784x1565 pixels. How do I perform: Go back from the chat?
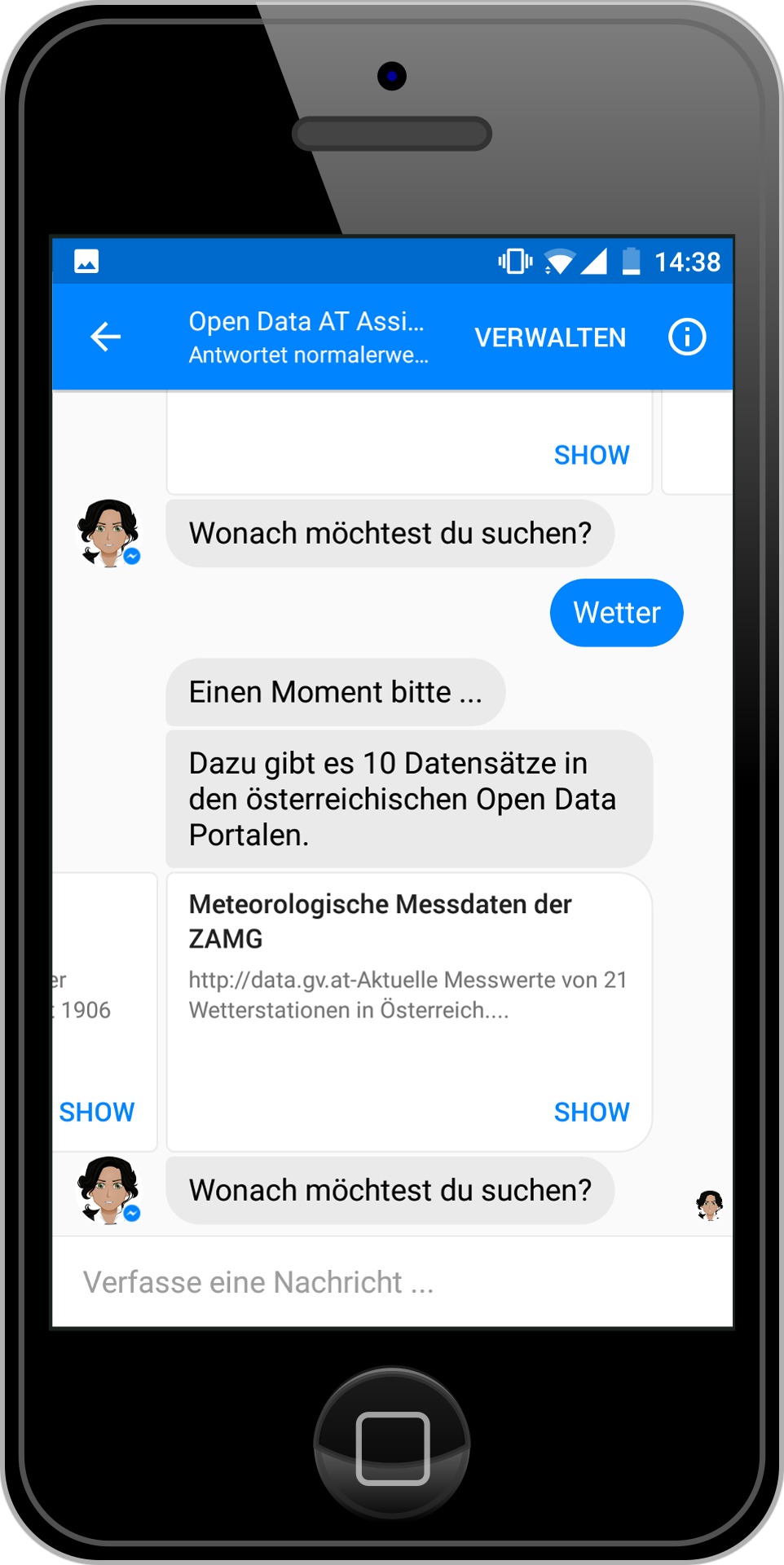[105, 337]
